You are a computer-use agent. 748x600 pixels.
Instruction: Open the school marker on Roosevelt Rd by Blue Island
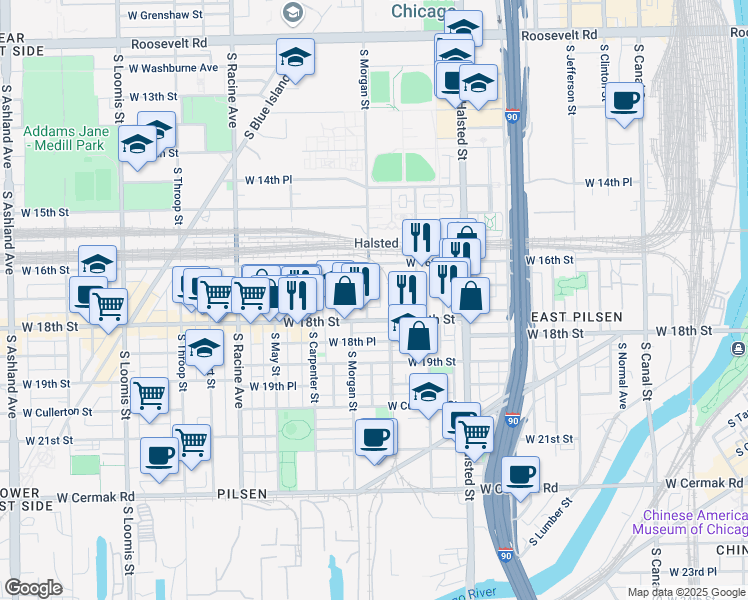295,57
